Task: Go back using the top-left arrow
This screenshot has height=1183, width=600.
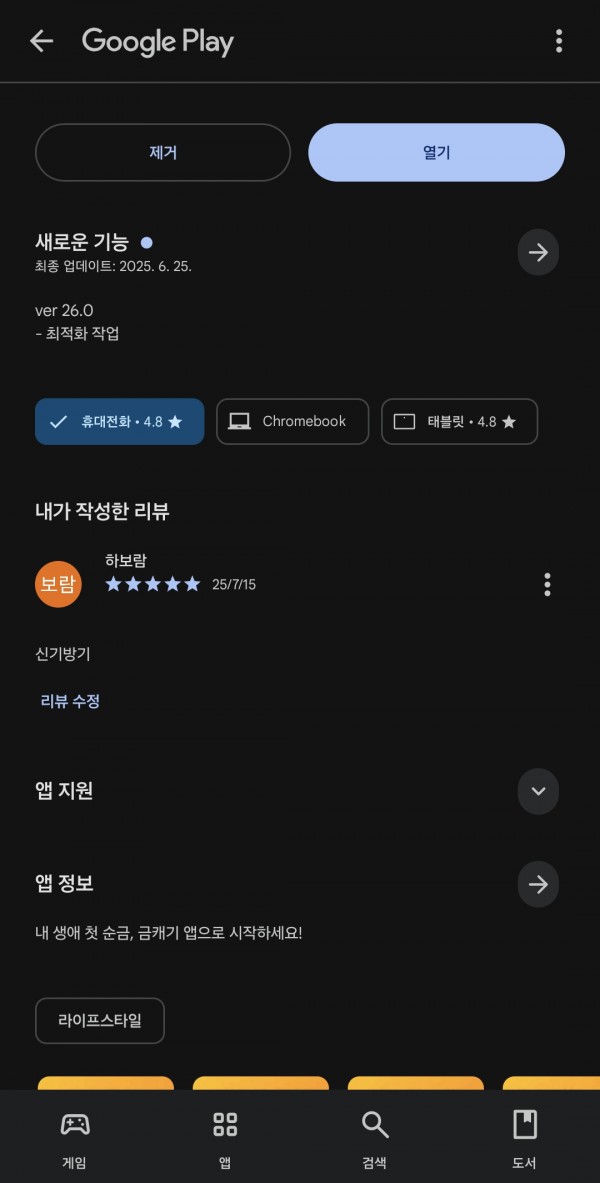Action: click(x=42, y=41)
